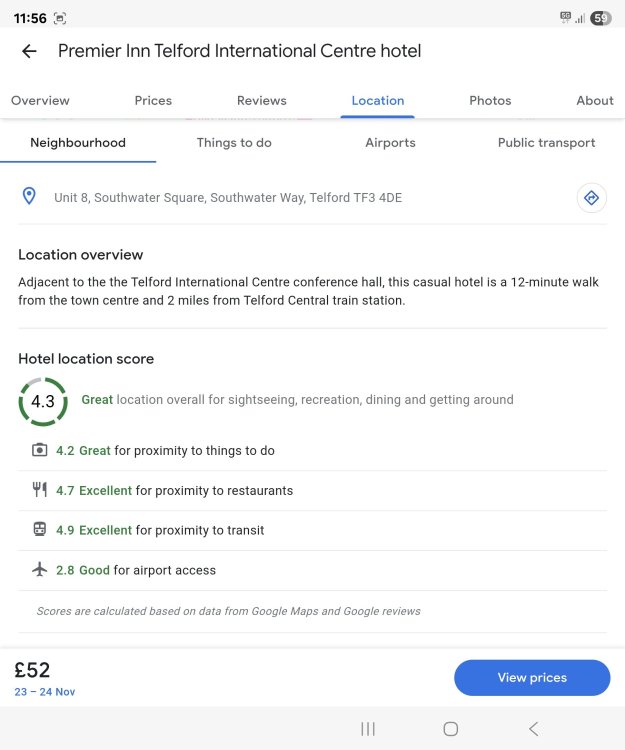Open the recent apps overview
Screen dimensions: 625x750
(368, 729)
